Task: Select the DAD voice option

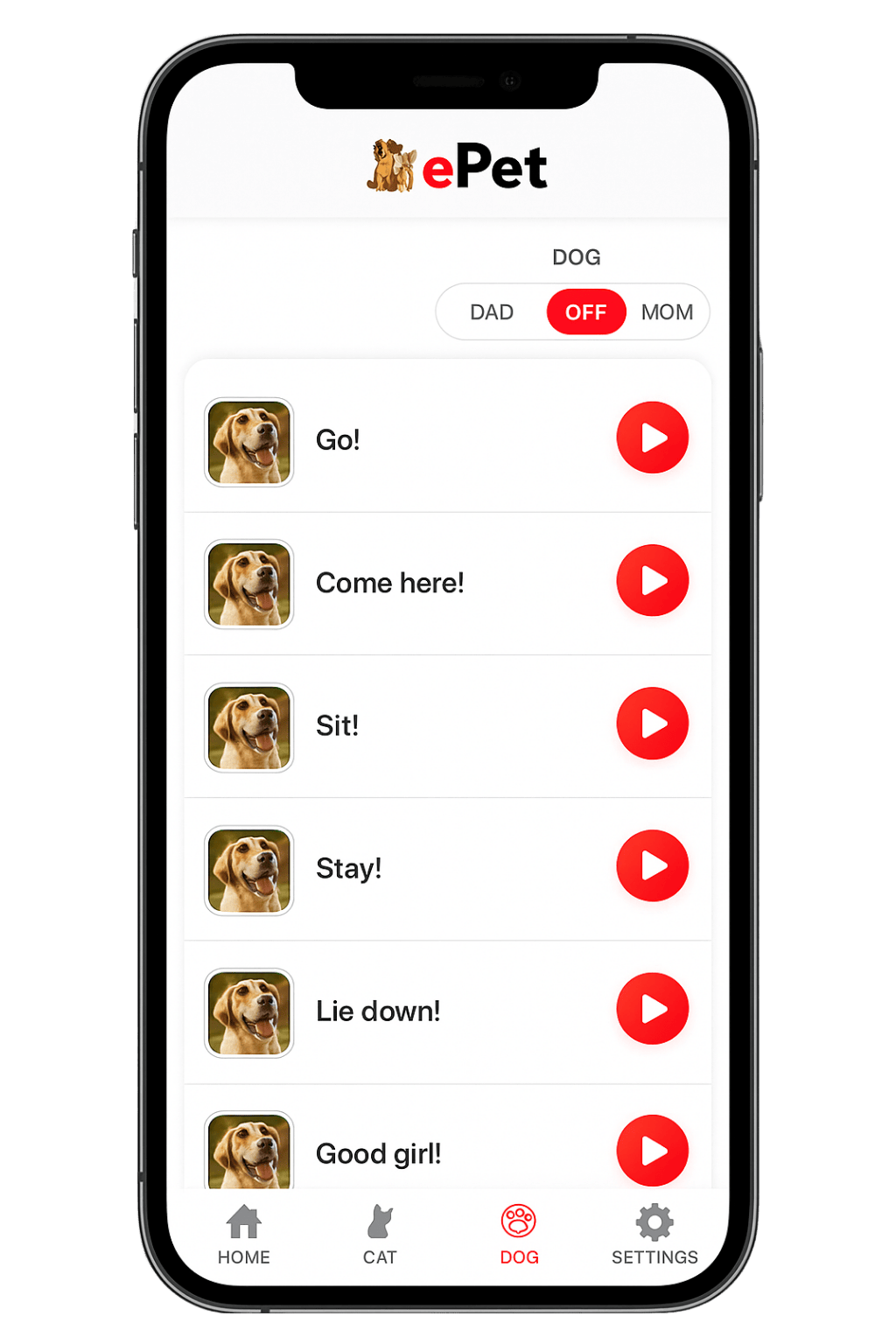Action: pos(492,312)
